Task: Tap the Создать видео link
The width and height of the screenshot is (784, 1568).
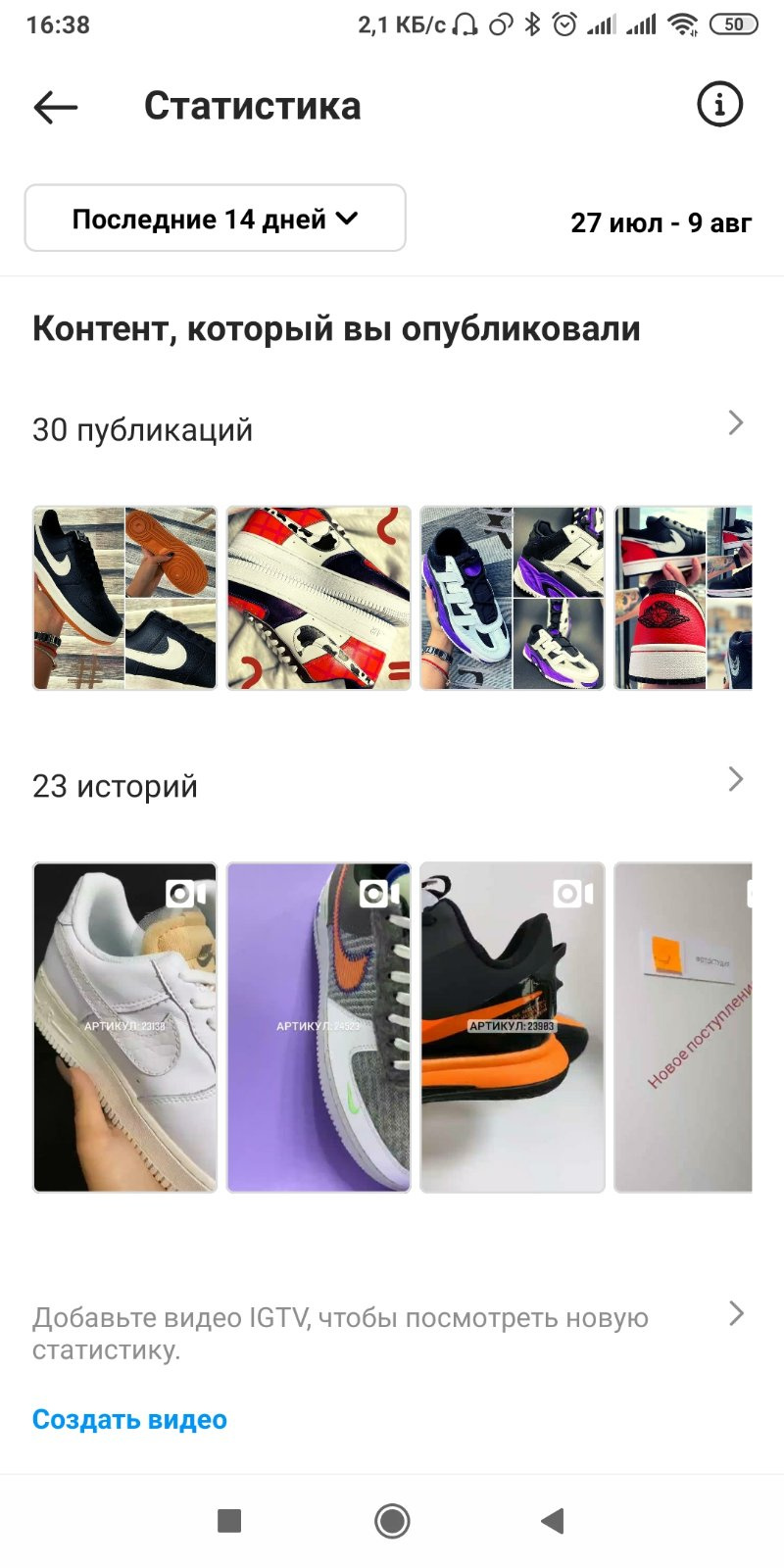Action: pyautogui.click(x=129, y=1419)
